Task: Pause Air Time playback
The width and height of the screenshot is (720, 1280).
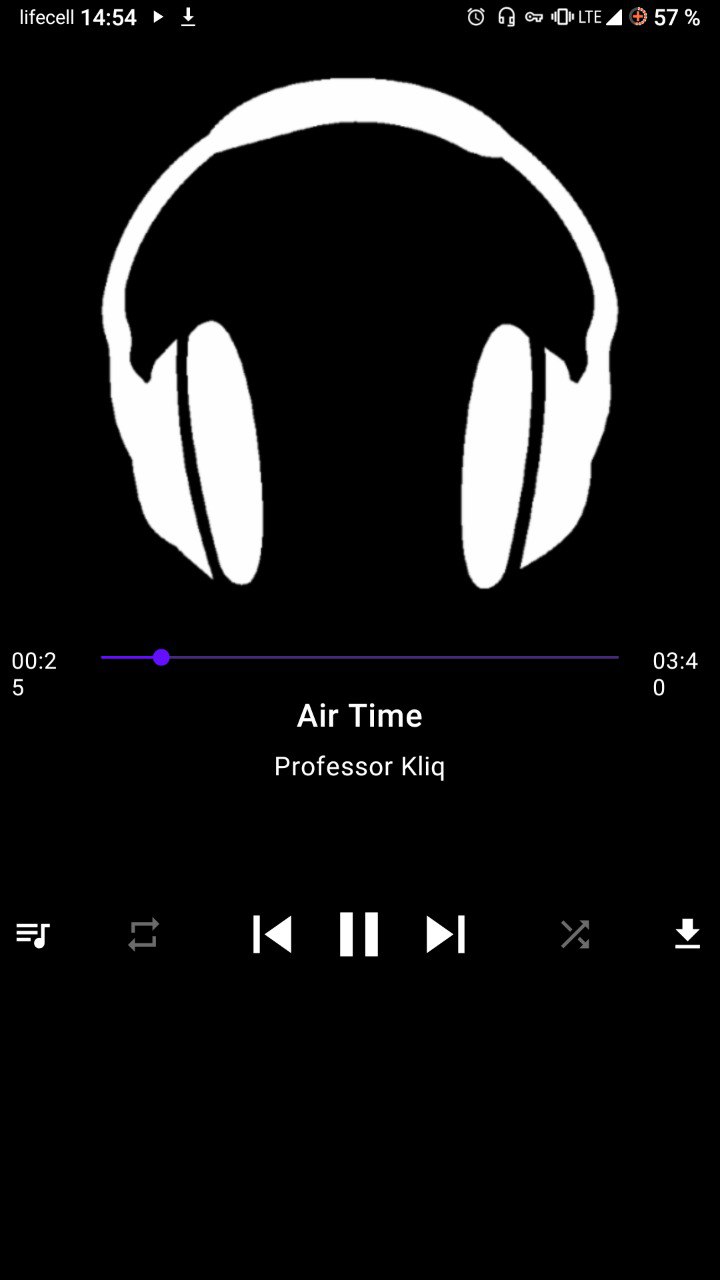Action: 359,935
